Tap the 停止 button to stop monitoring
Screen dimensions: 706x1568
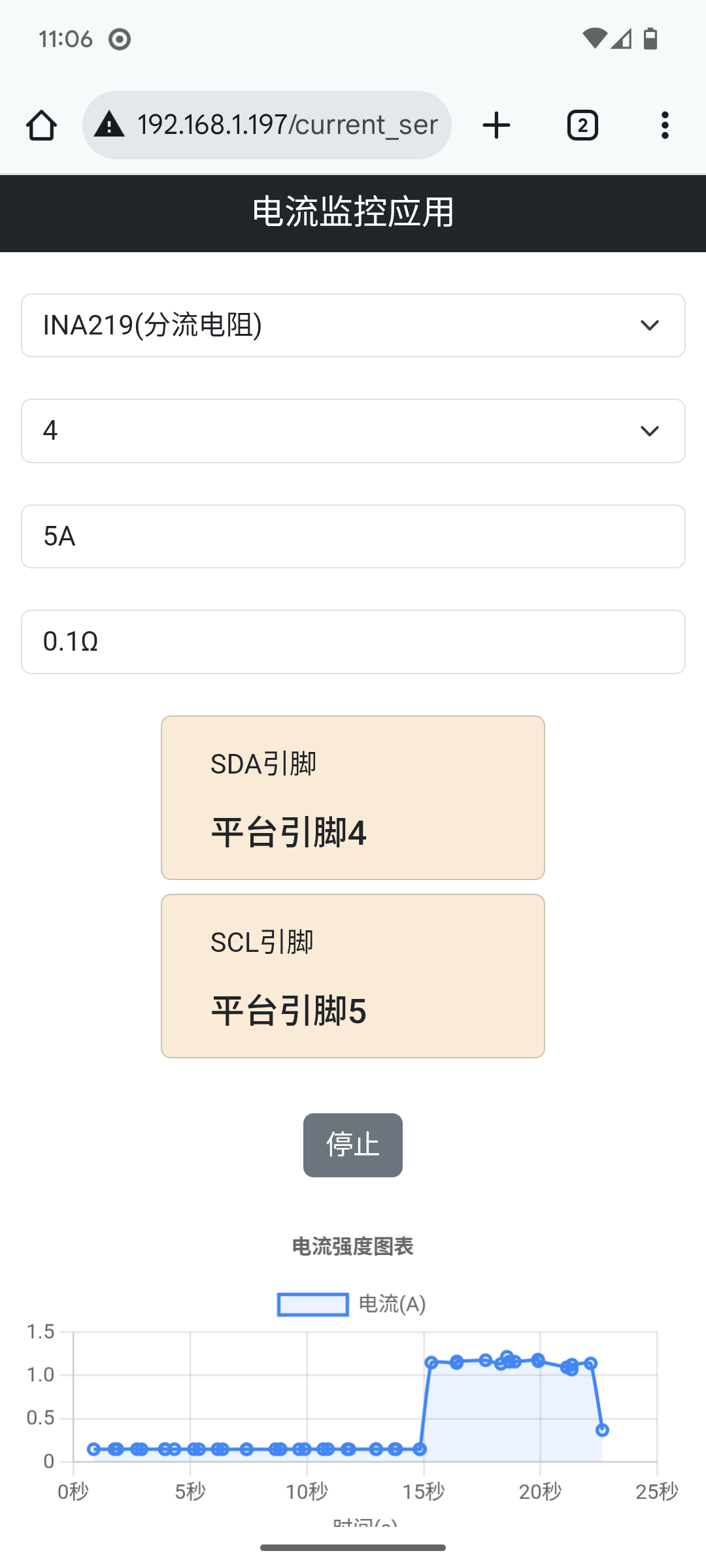click(353, 1145)
